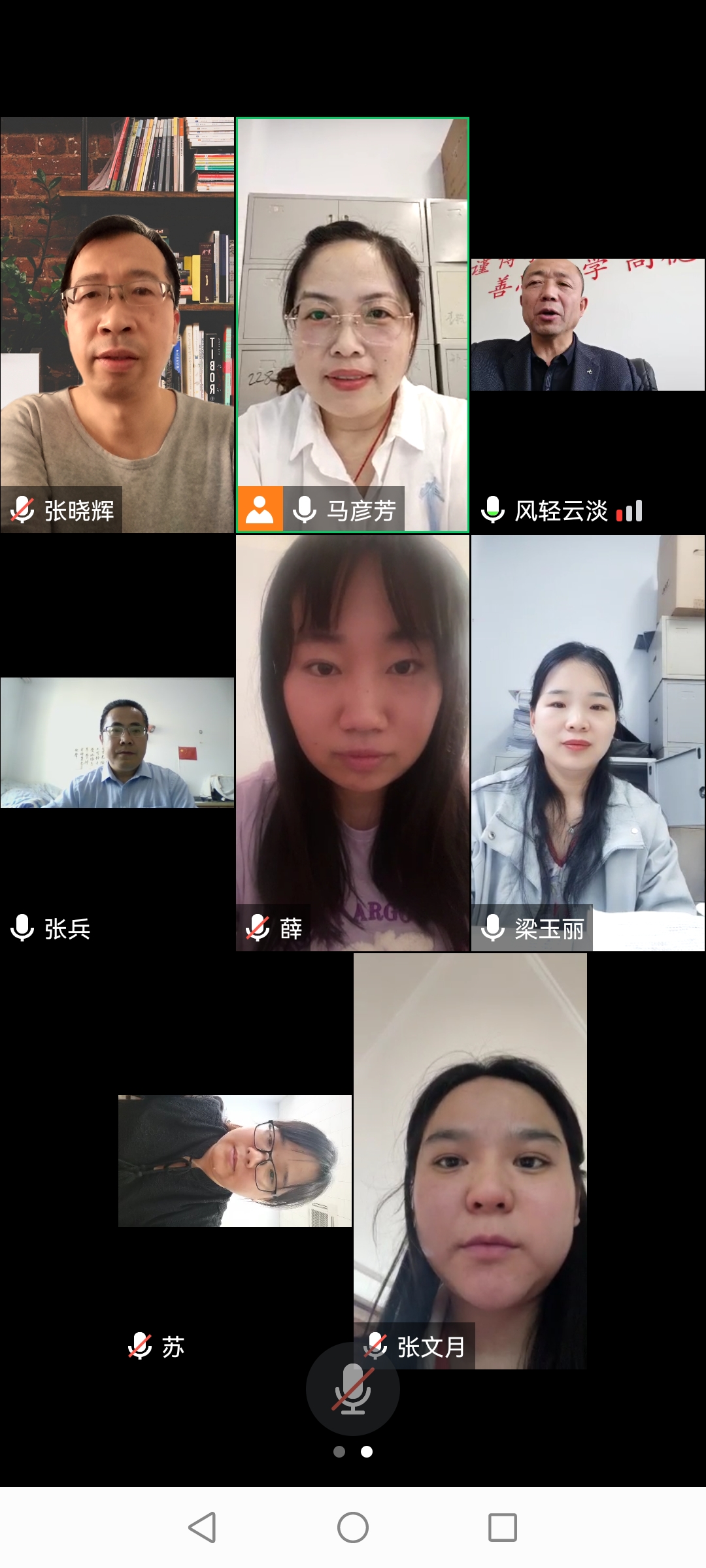Open recent apps from navigation bar
The width and height of the screenshot is (706, 1568).
[502, 1527]
